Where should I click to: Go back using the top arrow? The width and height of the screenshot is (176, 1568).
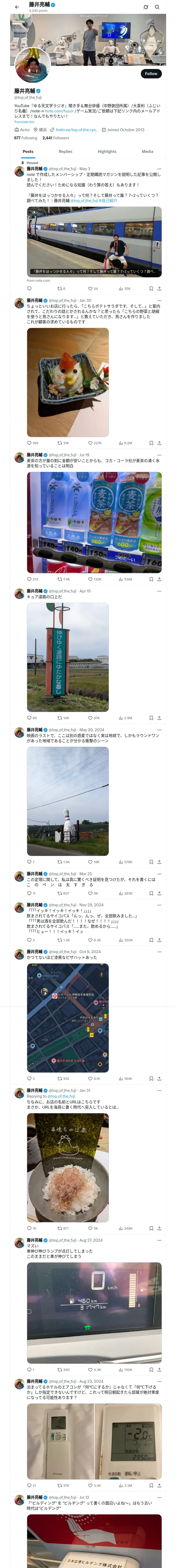[x=17, y=7]
